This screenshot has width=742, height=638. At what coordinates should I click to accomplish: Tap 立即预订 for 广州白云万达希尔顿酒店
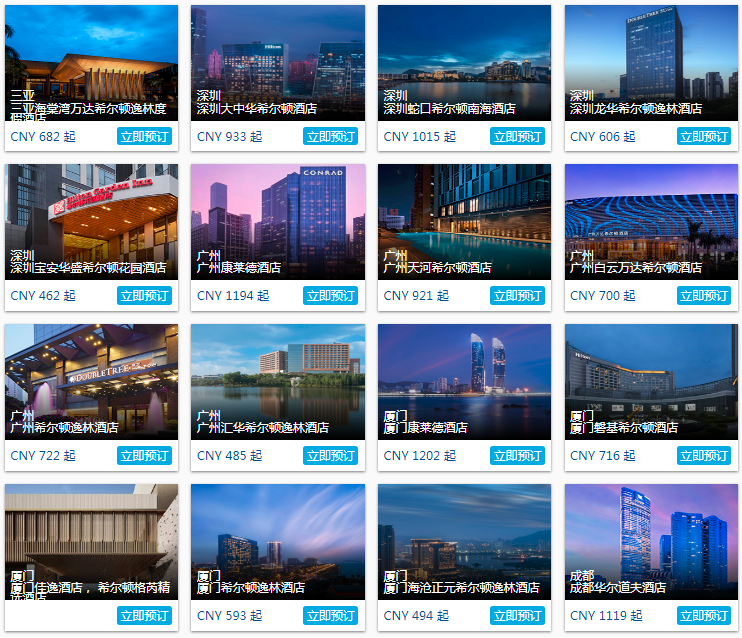(x=704, y=296)
